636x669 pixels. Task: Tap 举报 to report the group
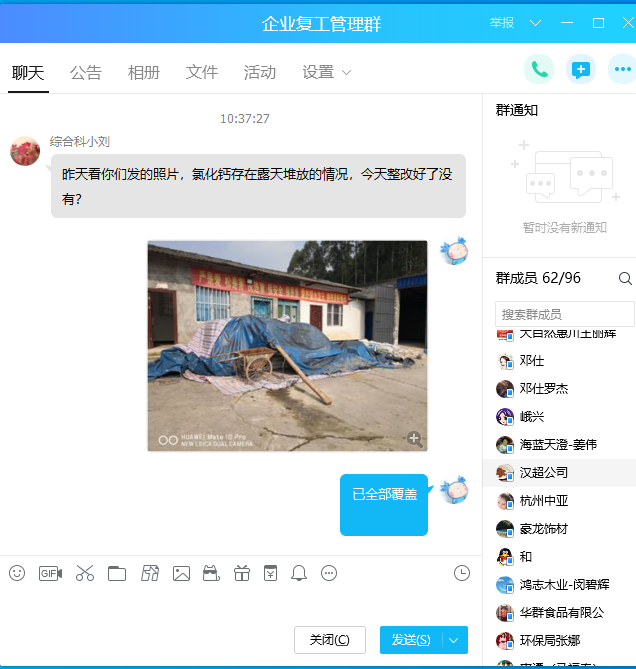[x=502, y=22]
